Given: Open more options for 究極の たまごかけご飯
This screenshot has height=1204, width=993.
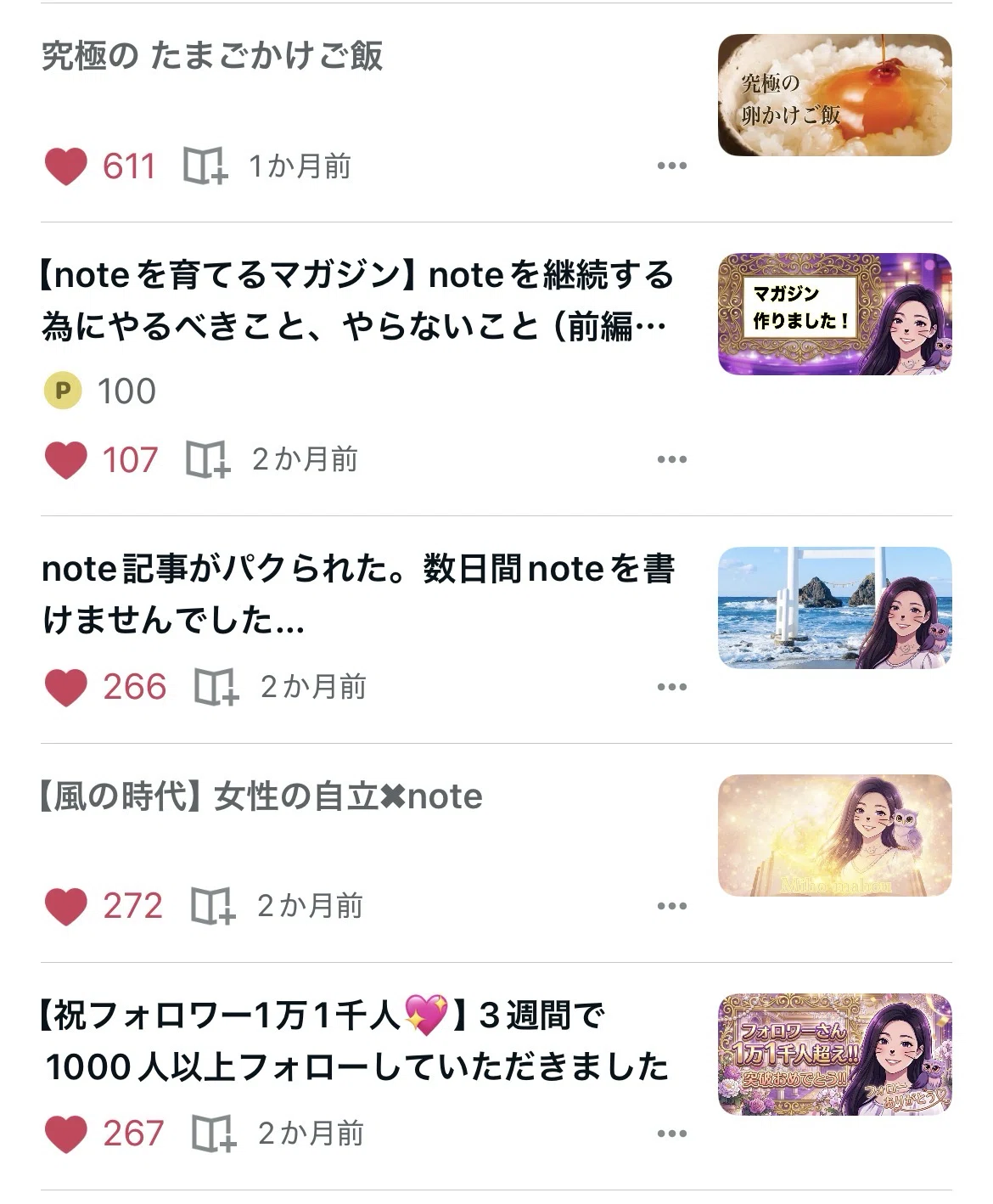Looking at the screenshot, I should [671, 166].
